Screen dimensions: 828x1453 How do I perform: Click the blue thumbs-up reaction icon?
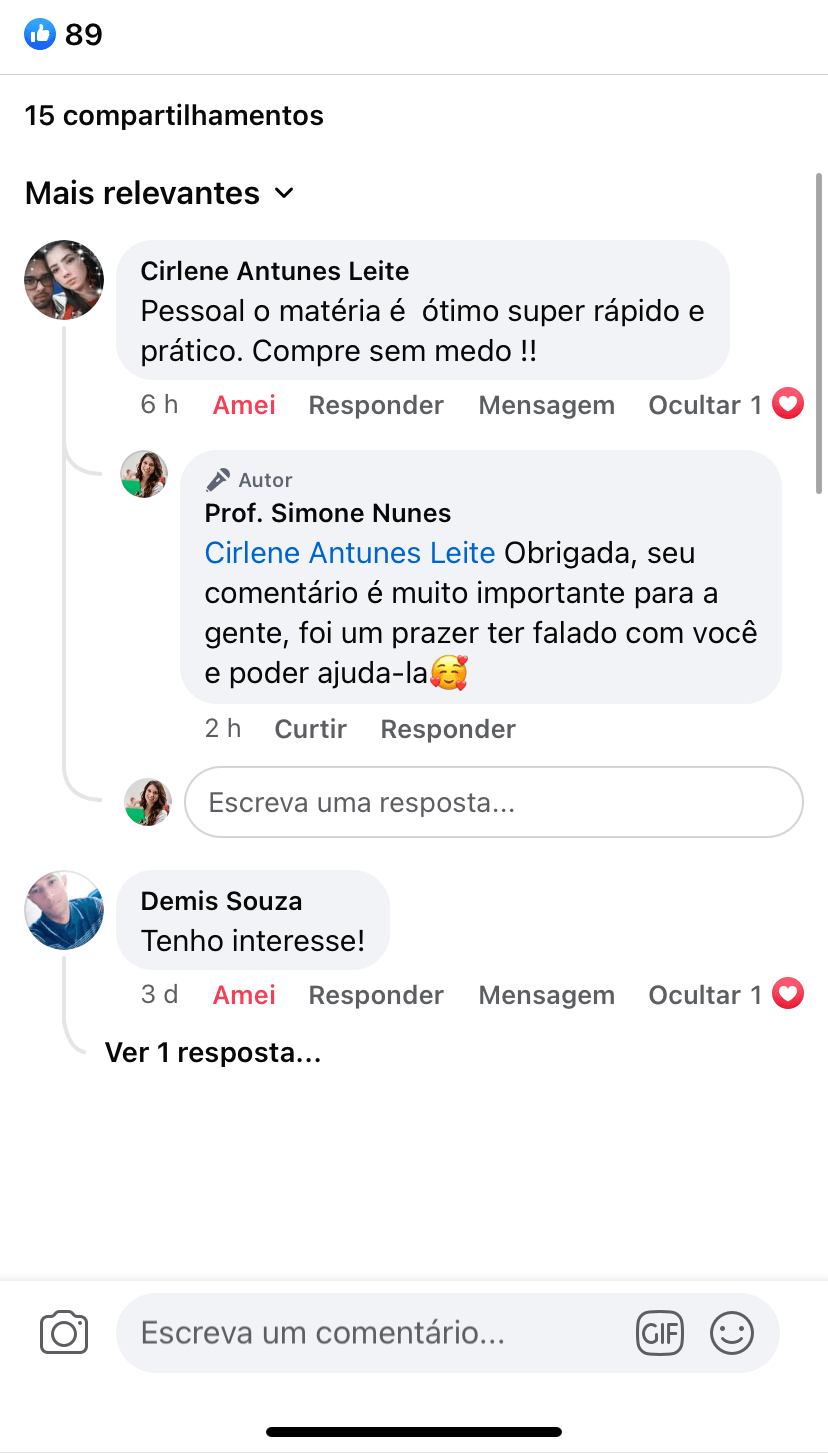click(39, 33)
